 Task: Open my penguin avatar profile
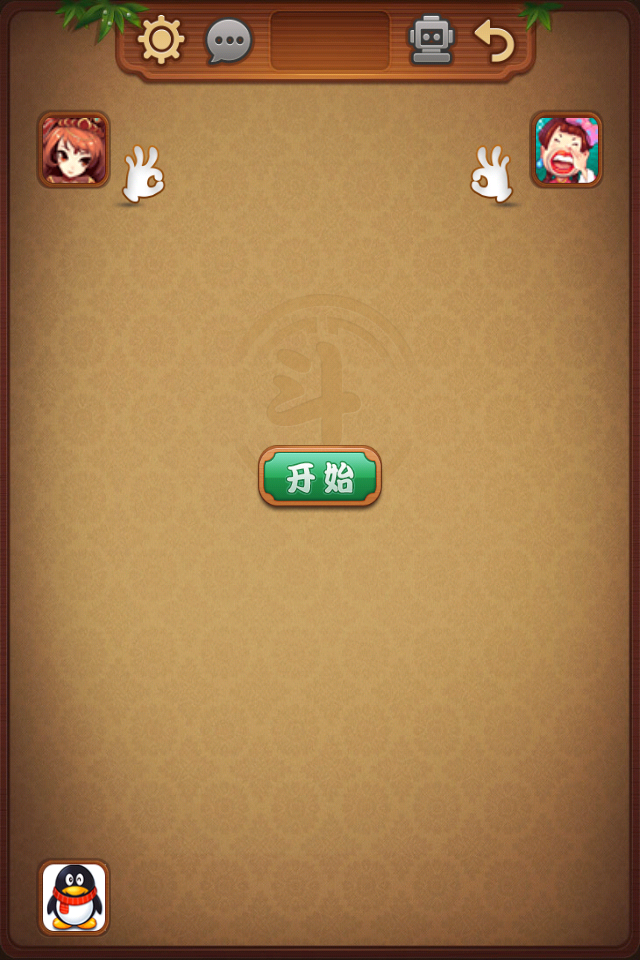(74, 897)
